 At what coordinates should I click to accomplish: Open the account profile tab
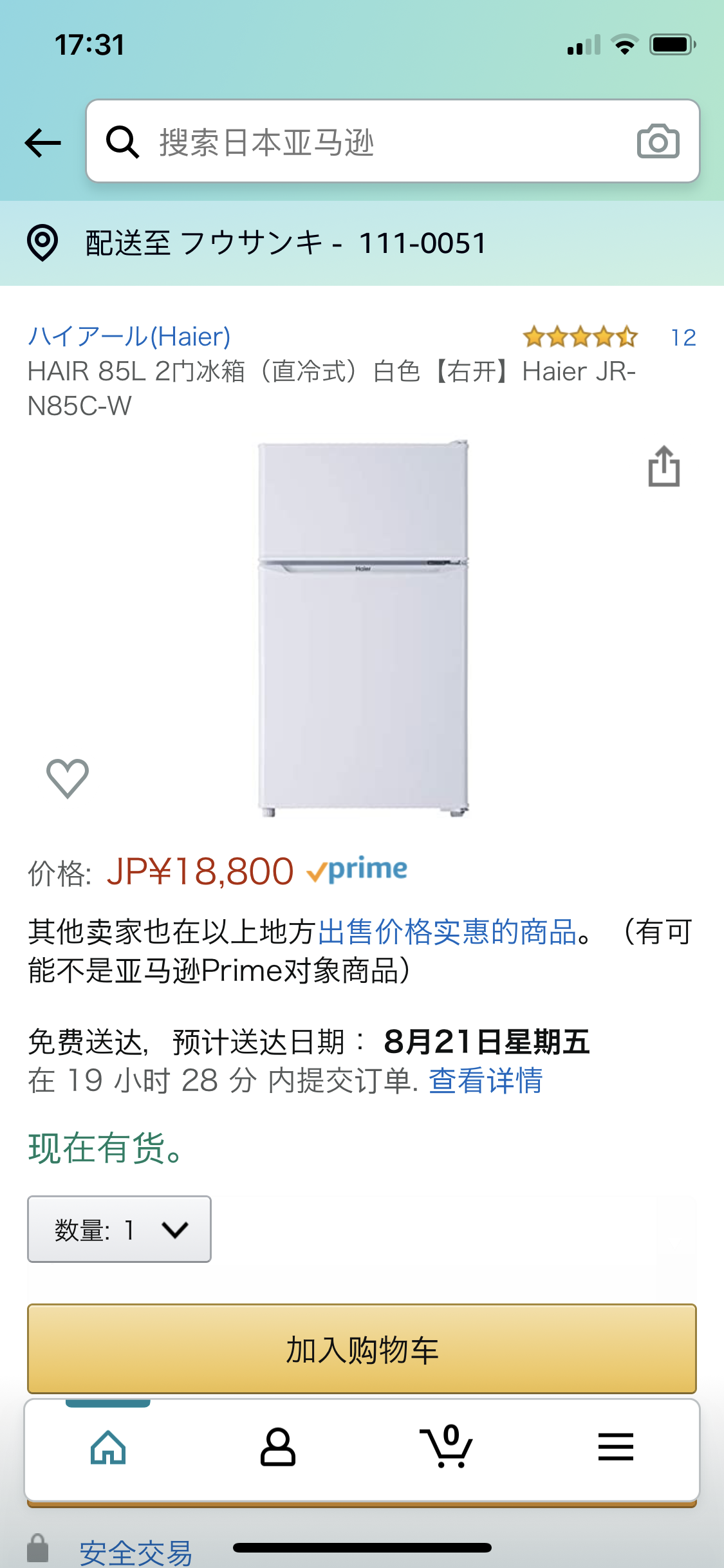point(277,1448)
